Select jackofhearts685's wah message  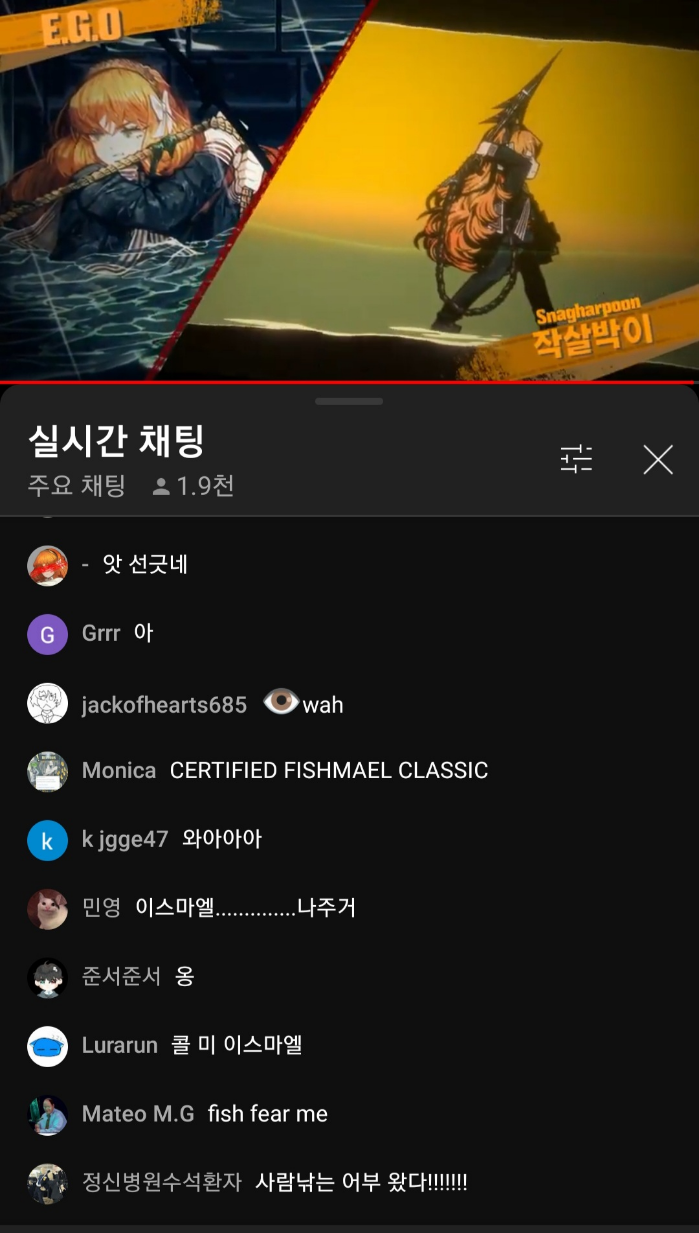(x=322, y=705)
